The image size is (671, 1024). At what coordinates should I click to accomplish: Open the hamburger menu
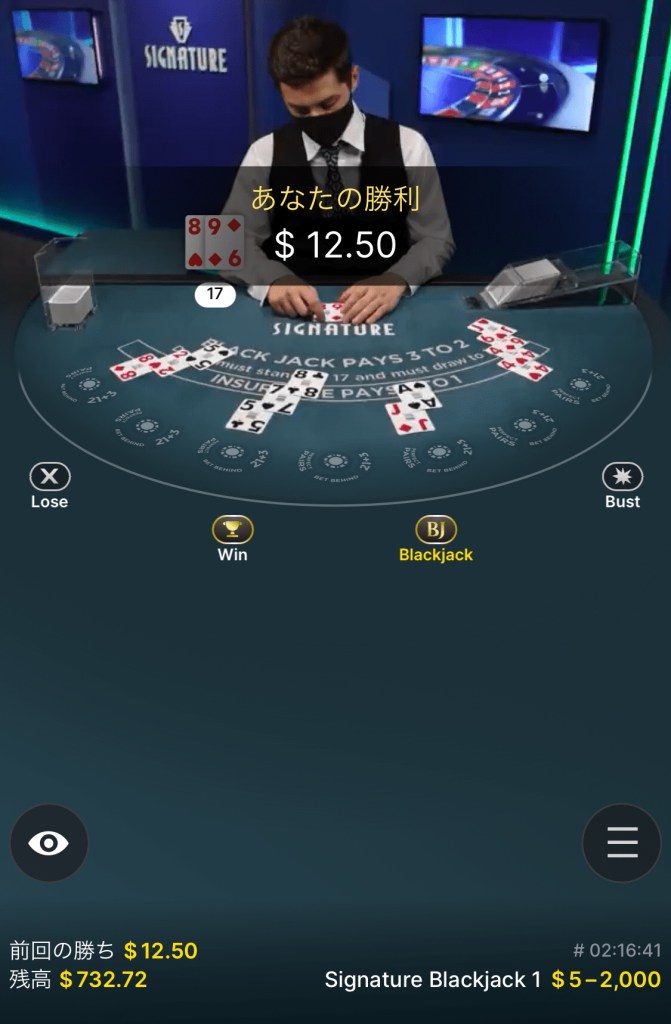(621, 843)
